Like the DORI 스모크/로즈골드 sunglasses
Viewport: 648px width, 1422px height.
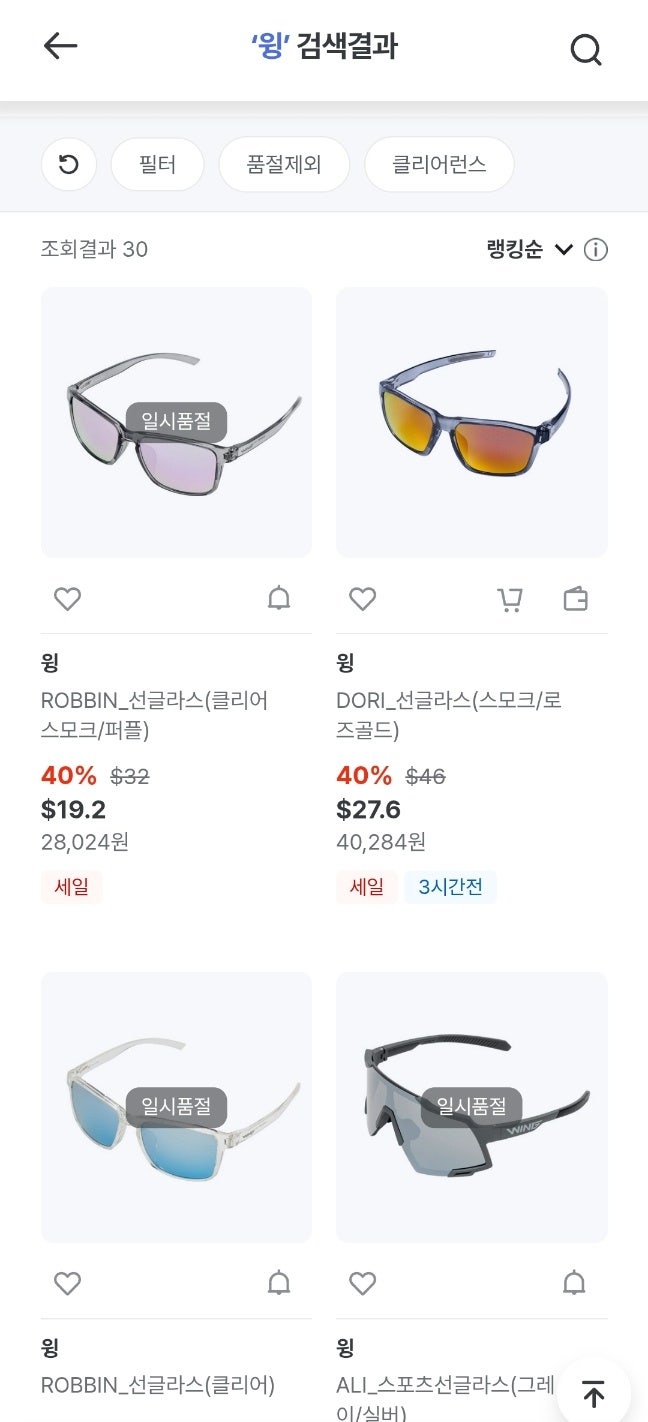362,599
